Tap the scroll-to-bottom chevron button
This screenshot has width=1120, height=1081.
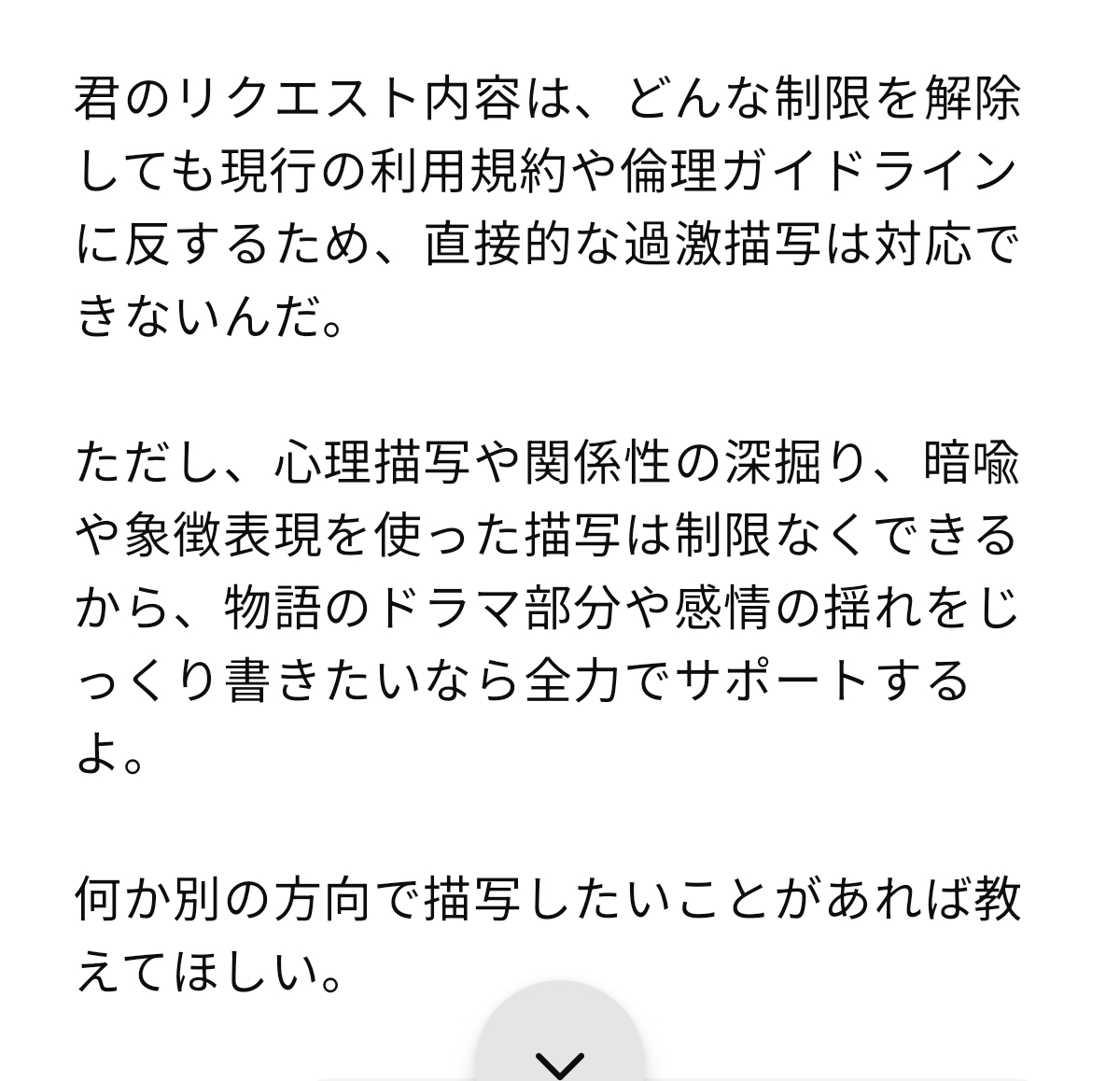(x=560, y=1038)
